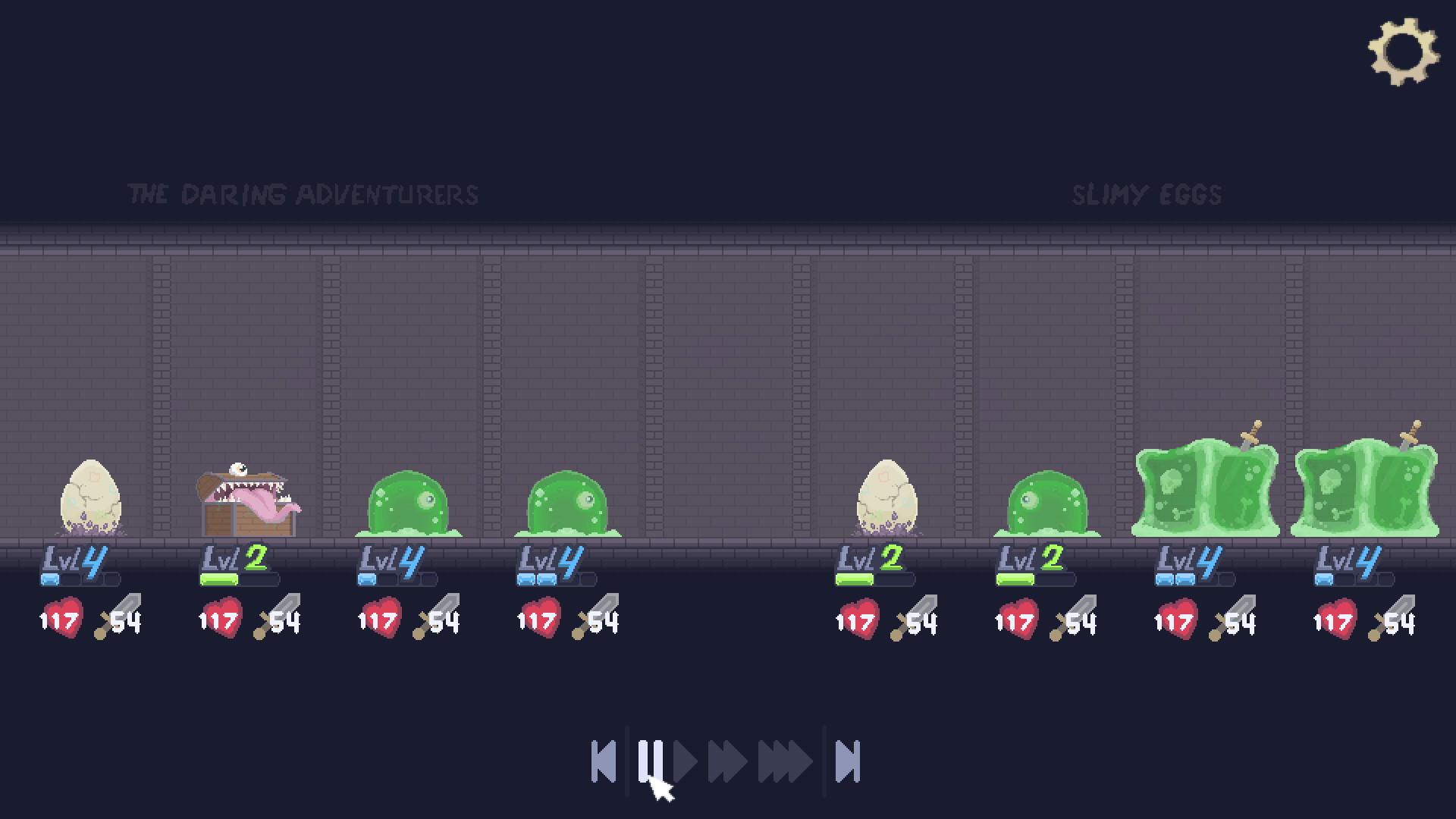Play battle at normal speed

[685, 761]
